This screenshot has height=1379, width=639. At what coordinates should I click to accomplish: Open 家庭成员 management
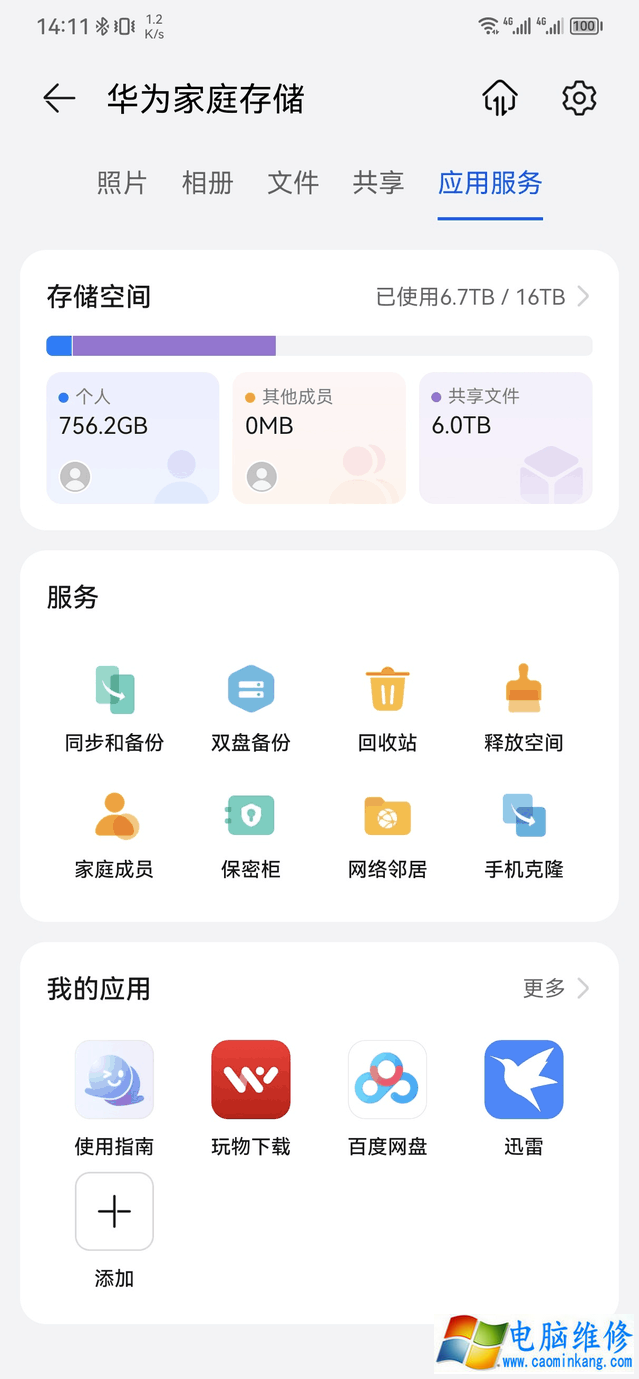114,836
